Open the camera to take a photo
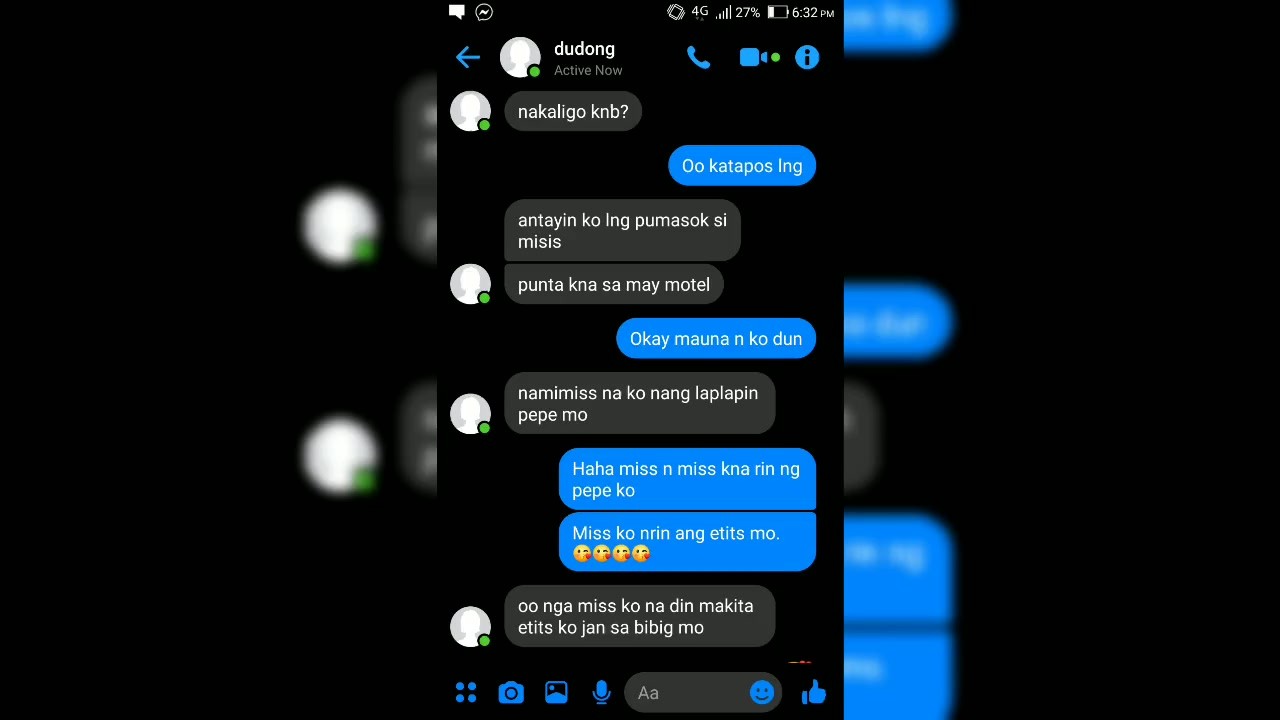The width and height of the screenshot is (1280, 720). (511, 692)
